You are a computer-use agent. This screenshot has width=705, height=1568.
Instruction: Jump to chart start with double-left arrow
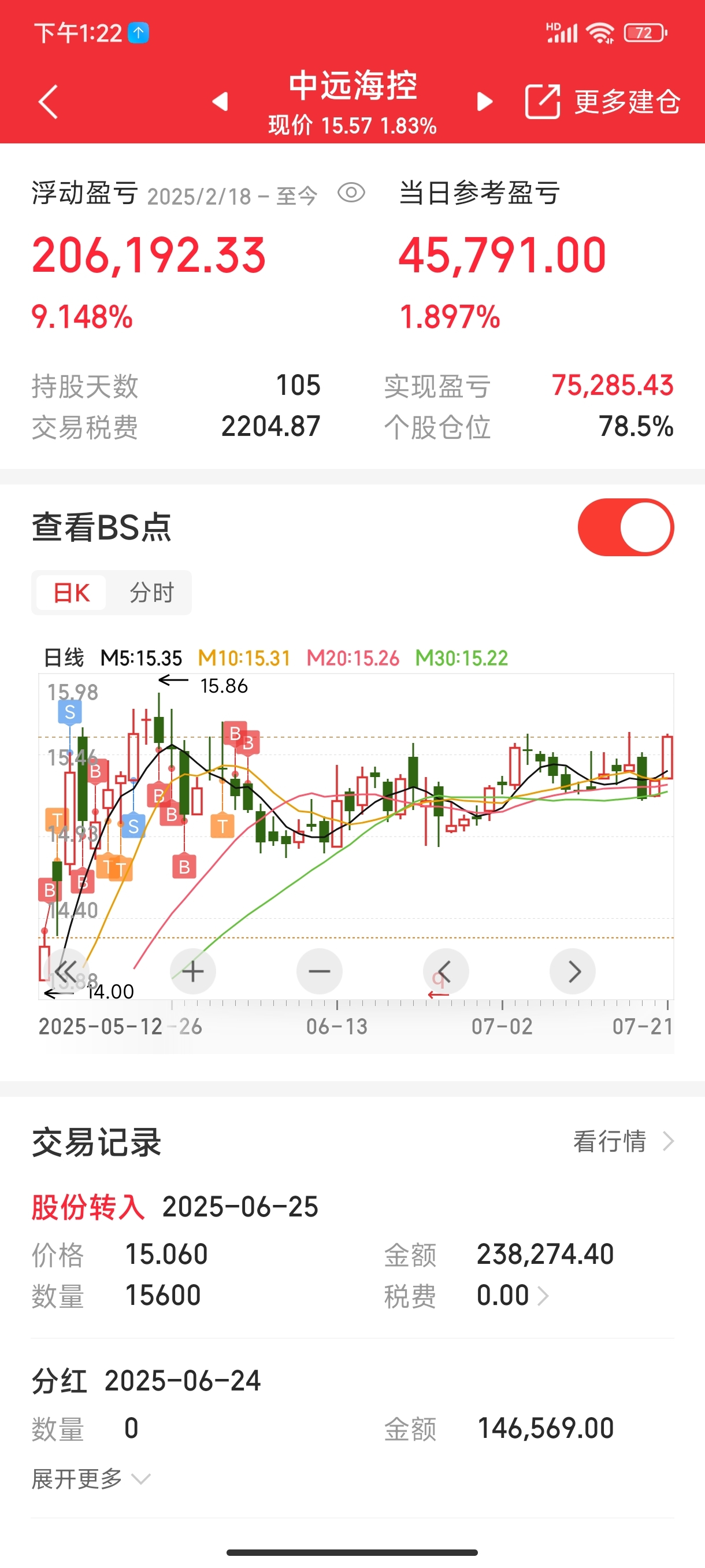click(66, 971)
